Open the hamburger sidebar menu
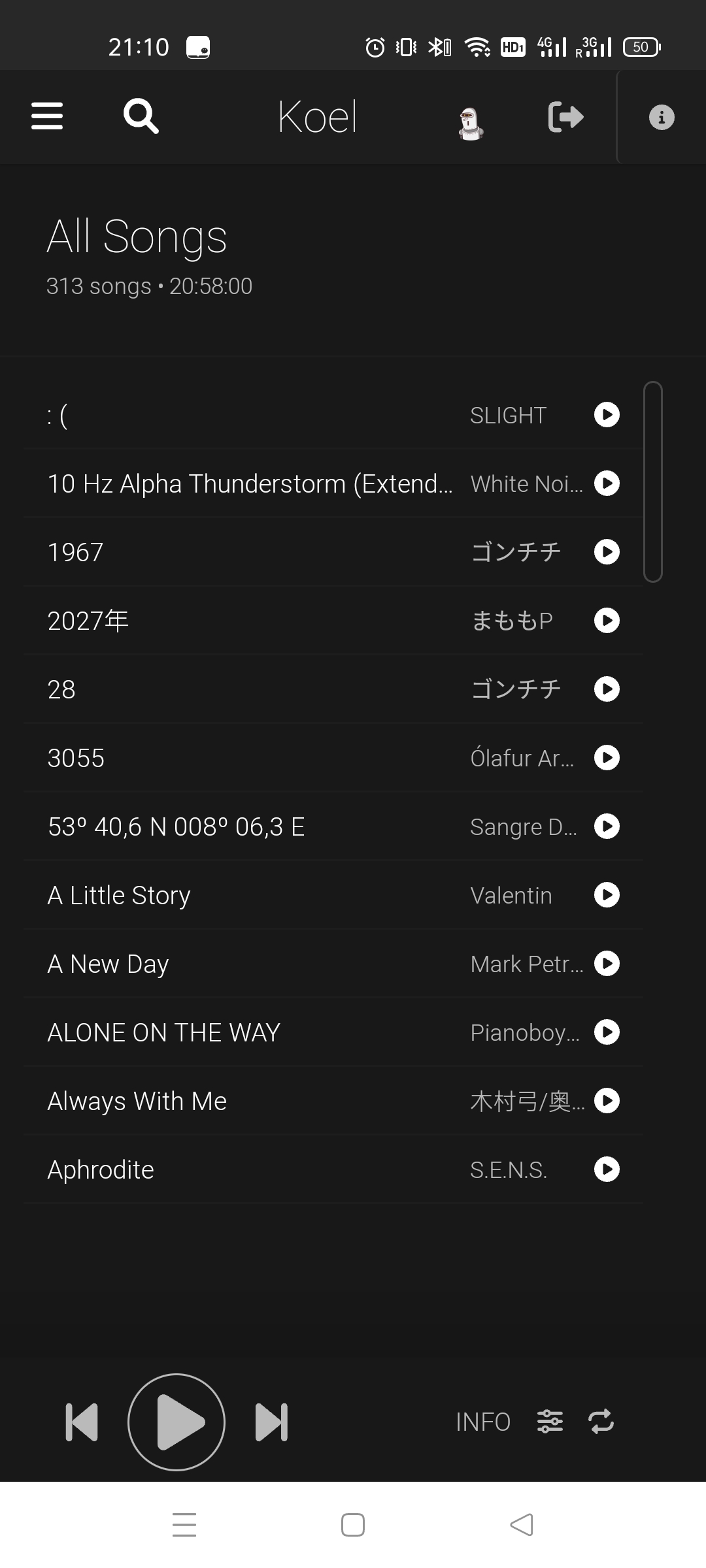This screenshot has width=706, height=1568. click(x=47, y=116)
